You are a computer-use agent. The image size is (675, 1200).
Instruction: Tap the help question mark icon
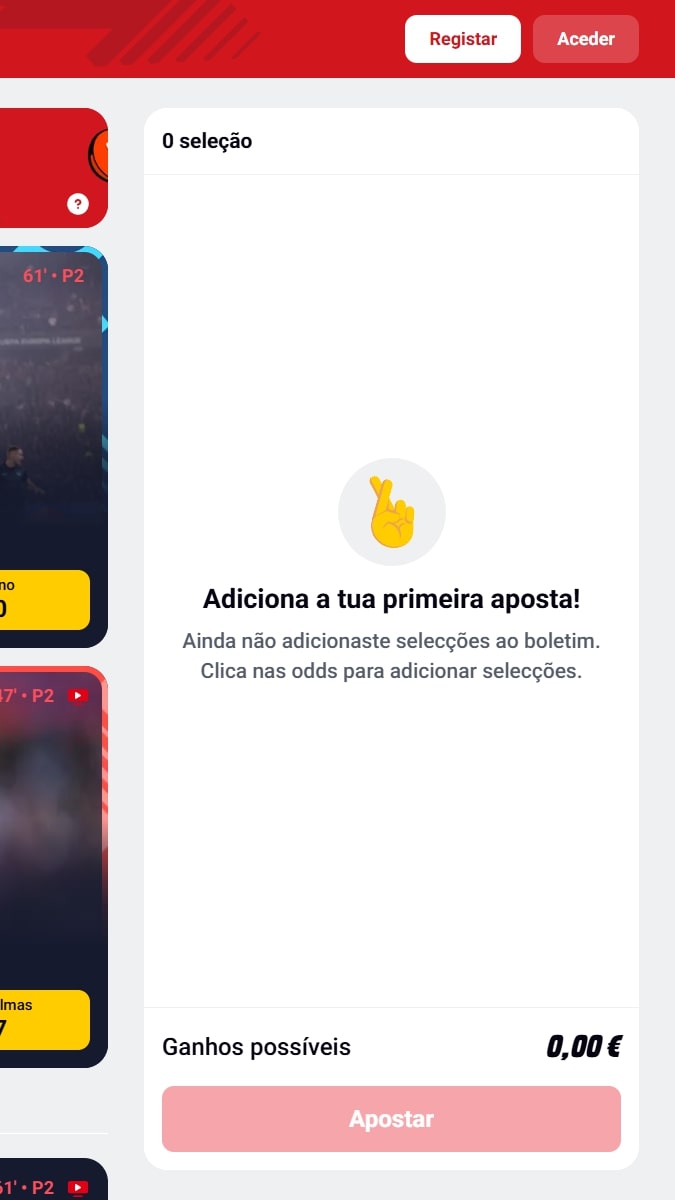pyautogui.click(x=78, y=204)
